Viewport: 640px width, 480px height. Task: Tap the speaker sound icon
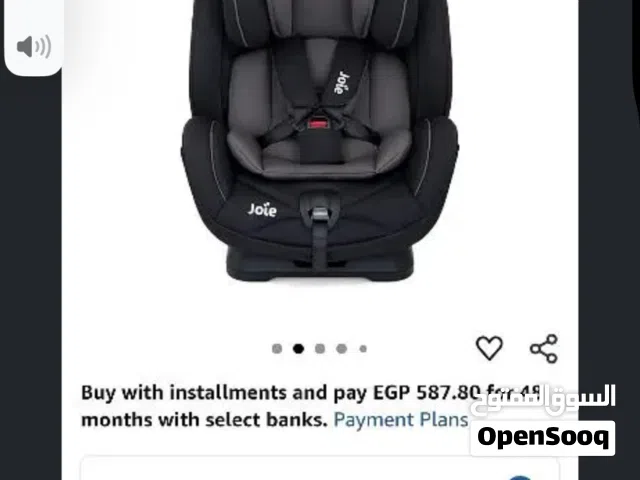coord(34,46)
